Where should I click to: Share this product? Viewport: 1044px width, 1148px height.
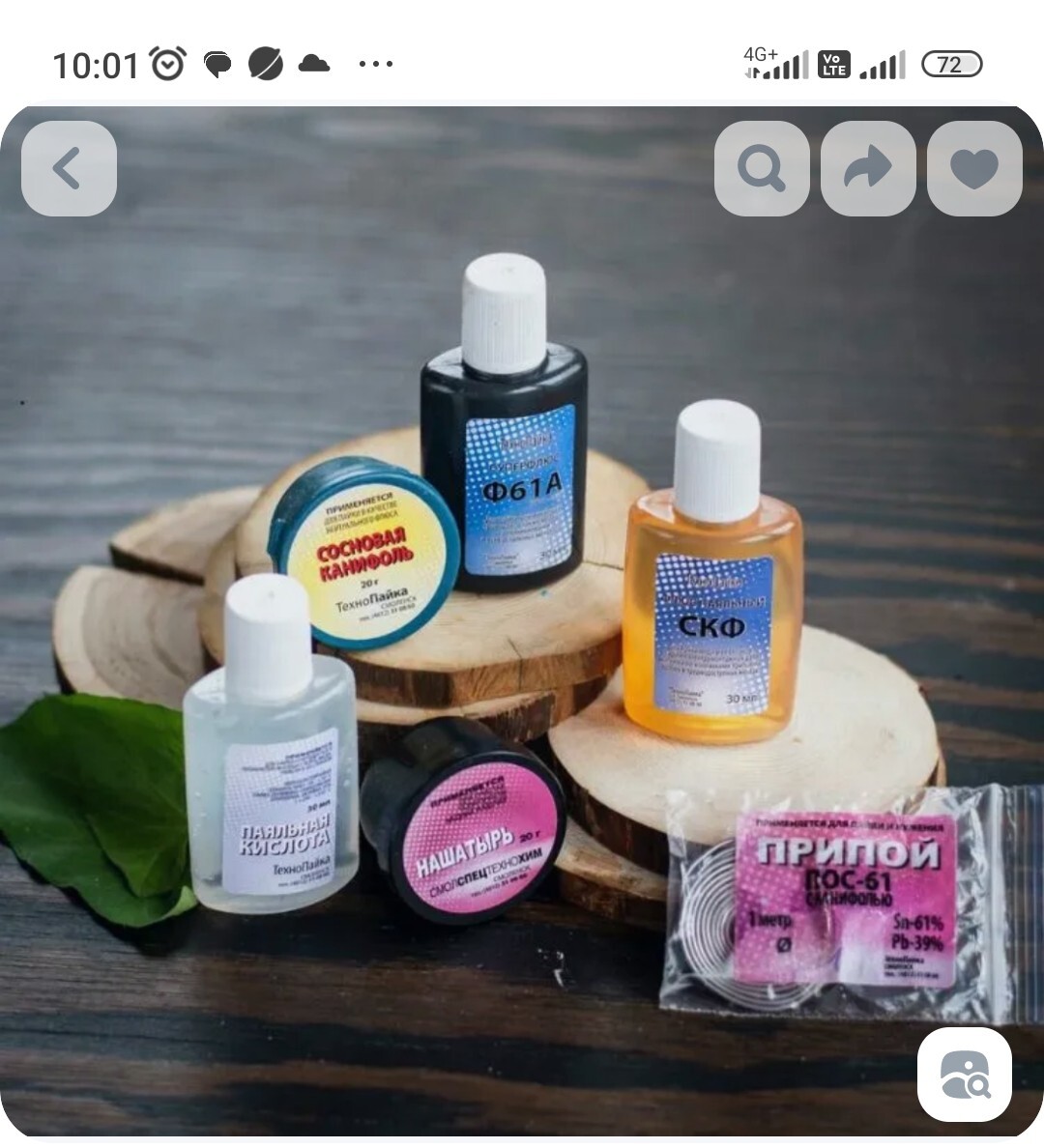[x=868, y=168]
